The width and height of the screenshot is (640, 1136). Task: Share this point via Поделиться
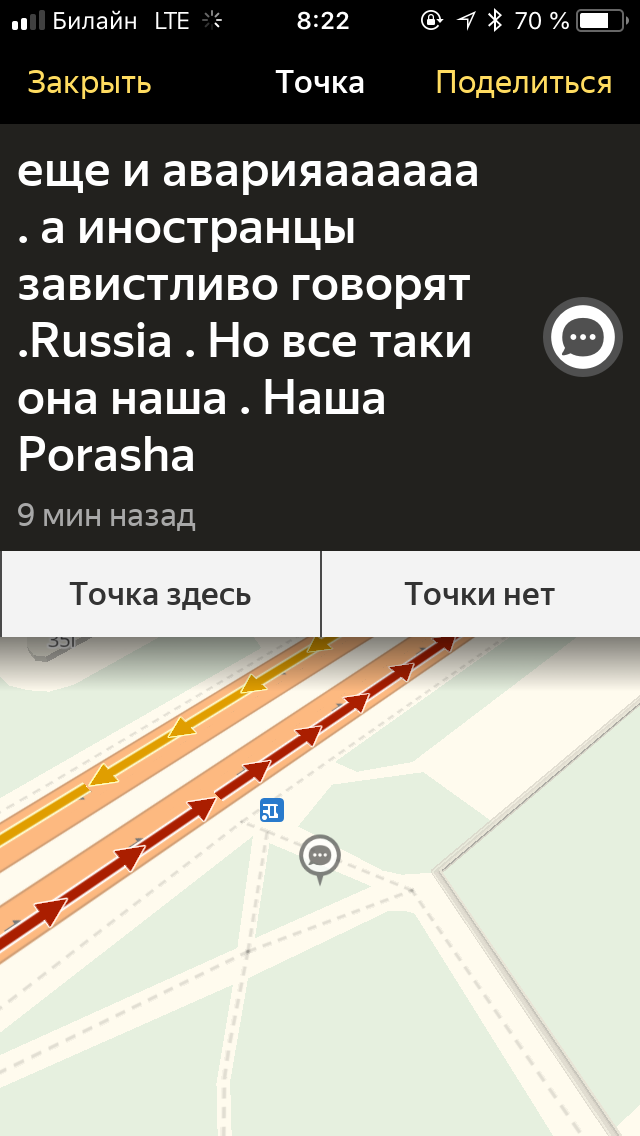(x=523, y=82)
